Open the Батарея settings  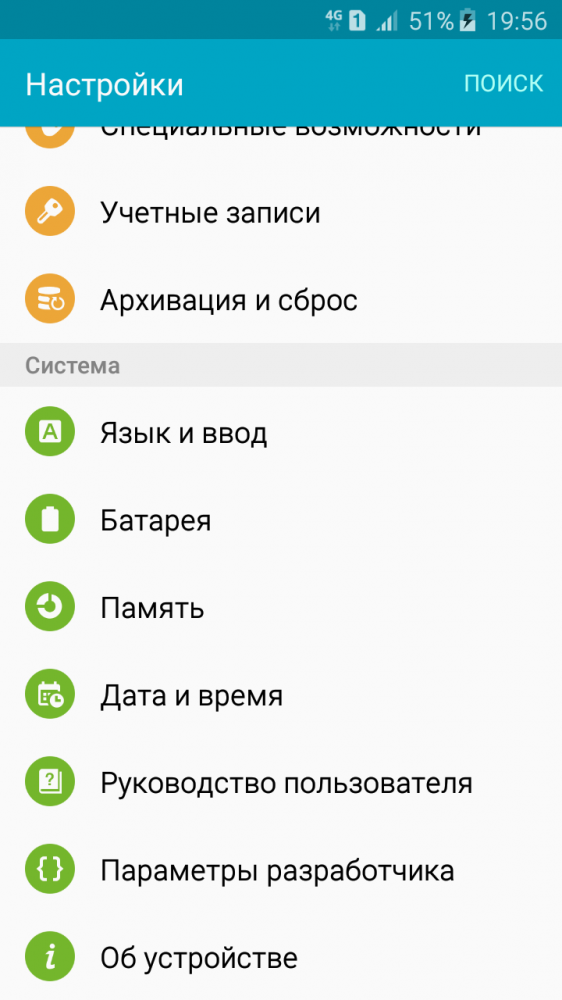click(281, 520)
